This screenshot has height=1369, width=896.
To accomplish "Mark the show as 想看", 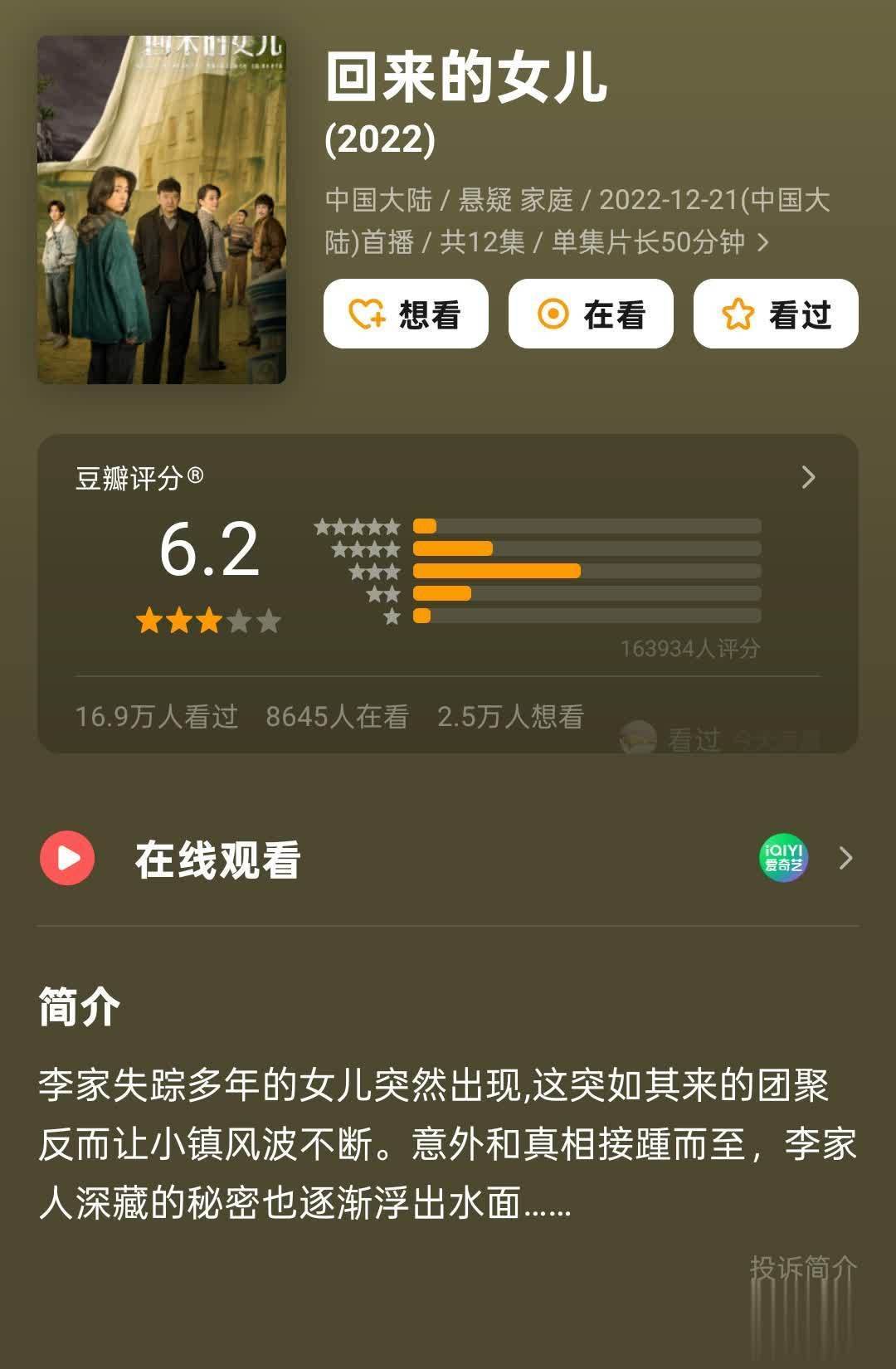I will (x=406, y=314).
